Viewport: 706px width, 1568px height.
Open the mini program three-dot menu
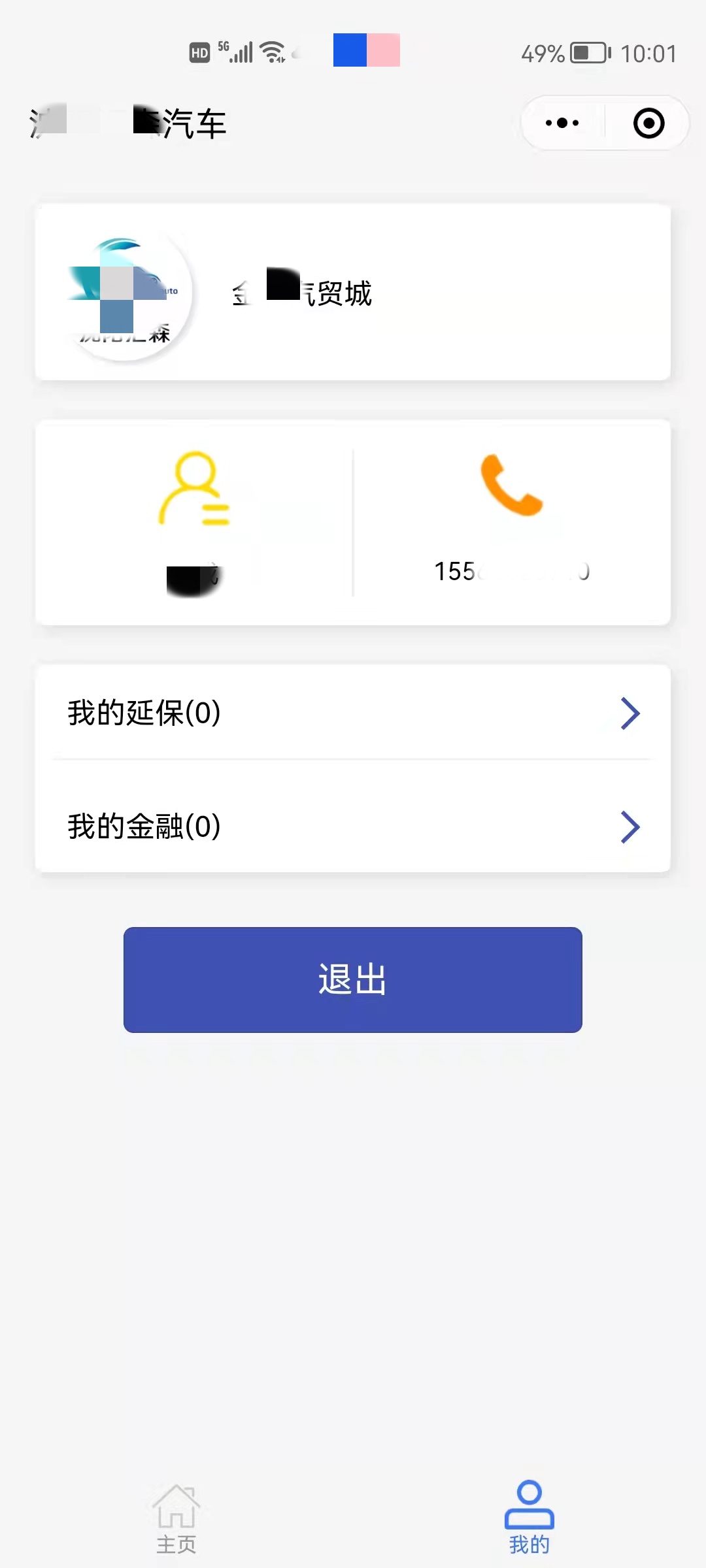pyautogui.click(x=562, y=123)
